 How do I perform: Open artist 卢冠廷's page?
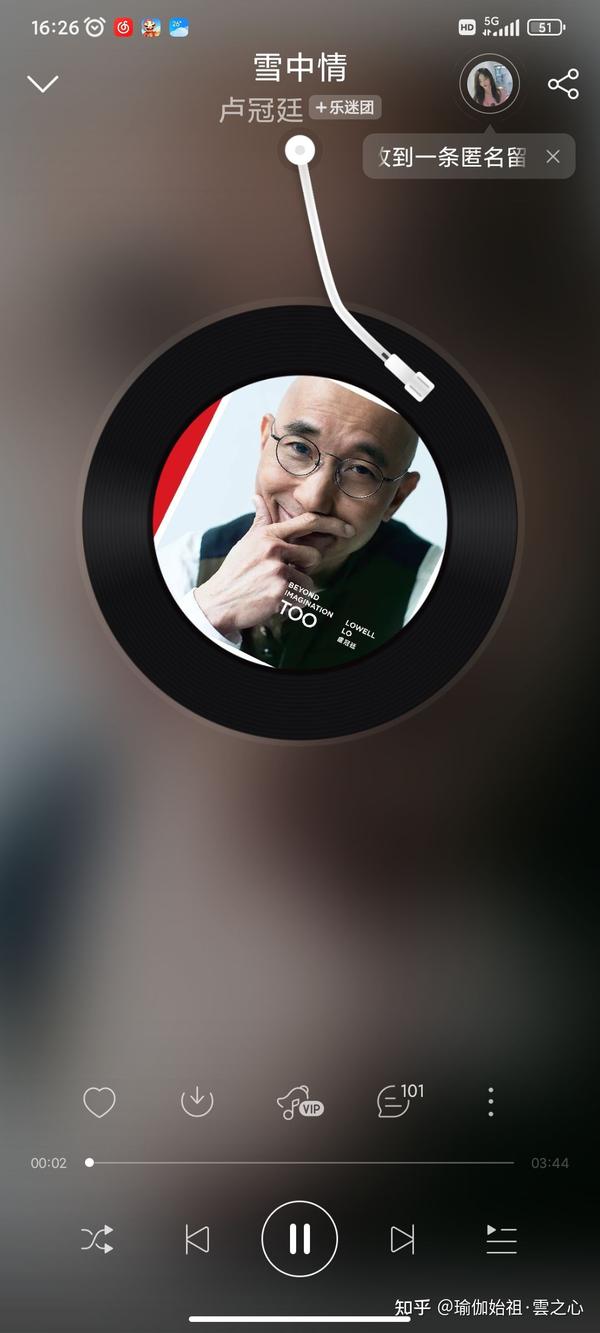[x=261, y=109]
